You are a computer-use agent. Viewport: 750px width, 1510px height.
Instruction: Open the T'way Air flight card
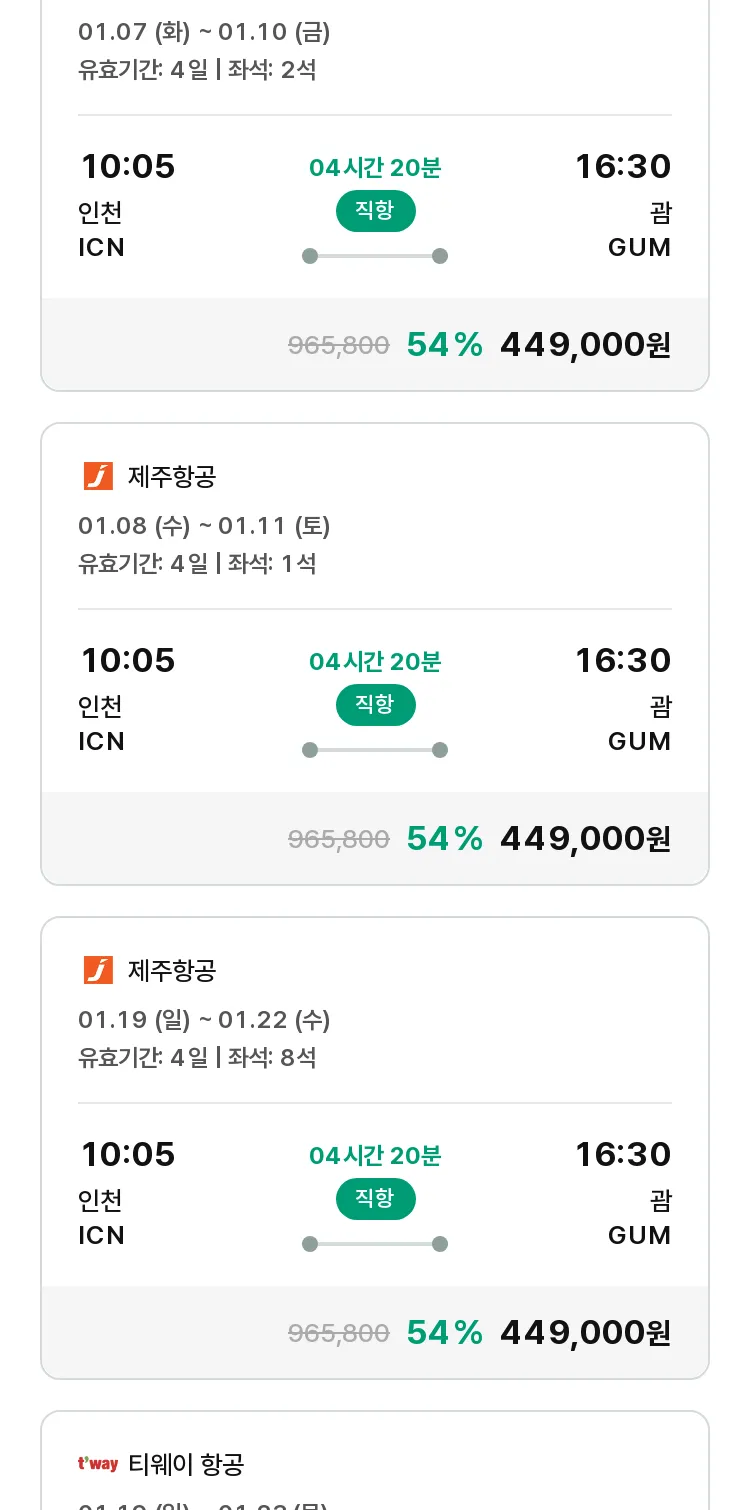coord(375,1461)
